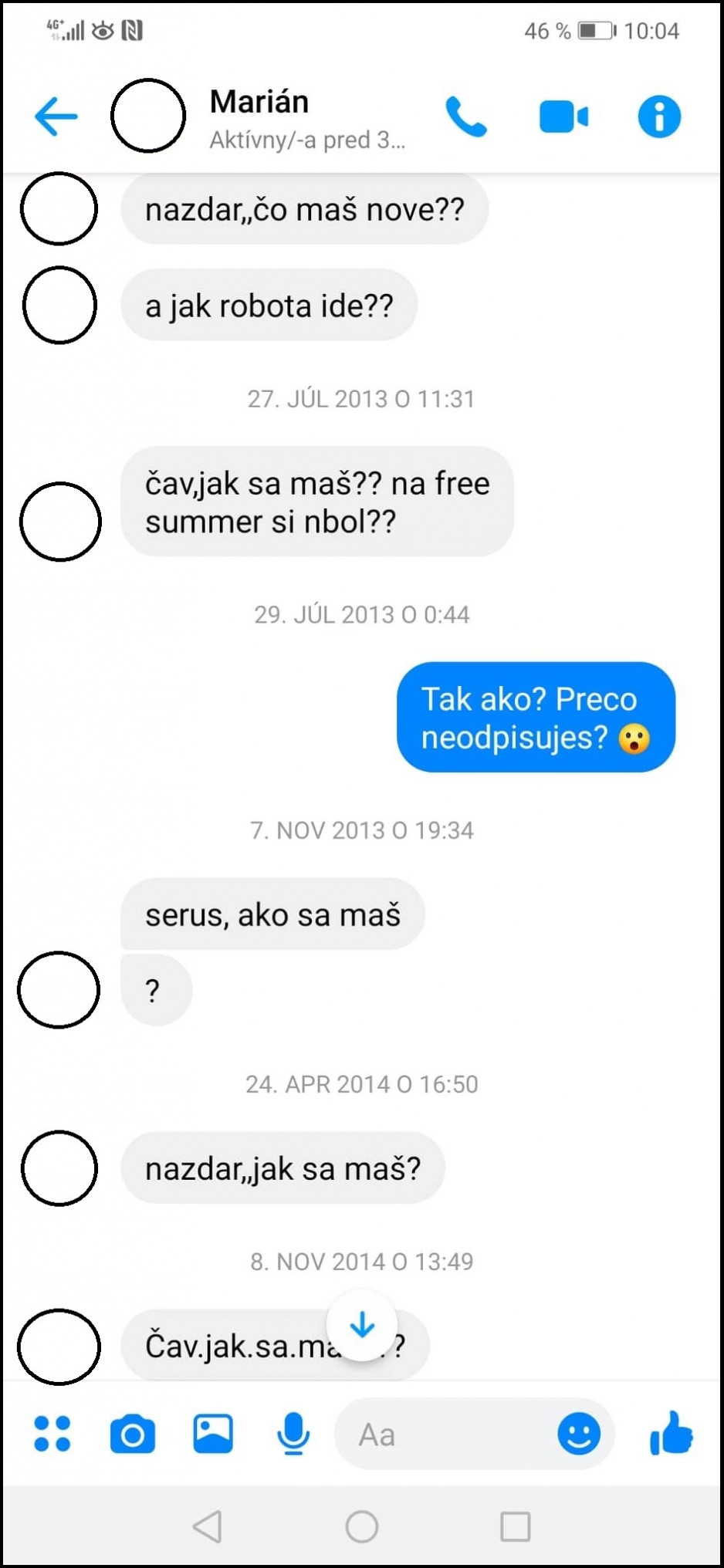Viewport: 724px width, 1568px height.
Task: Pick an image from gallery
Action: [x=213, y=1434]
